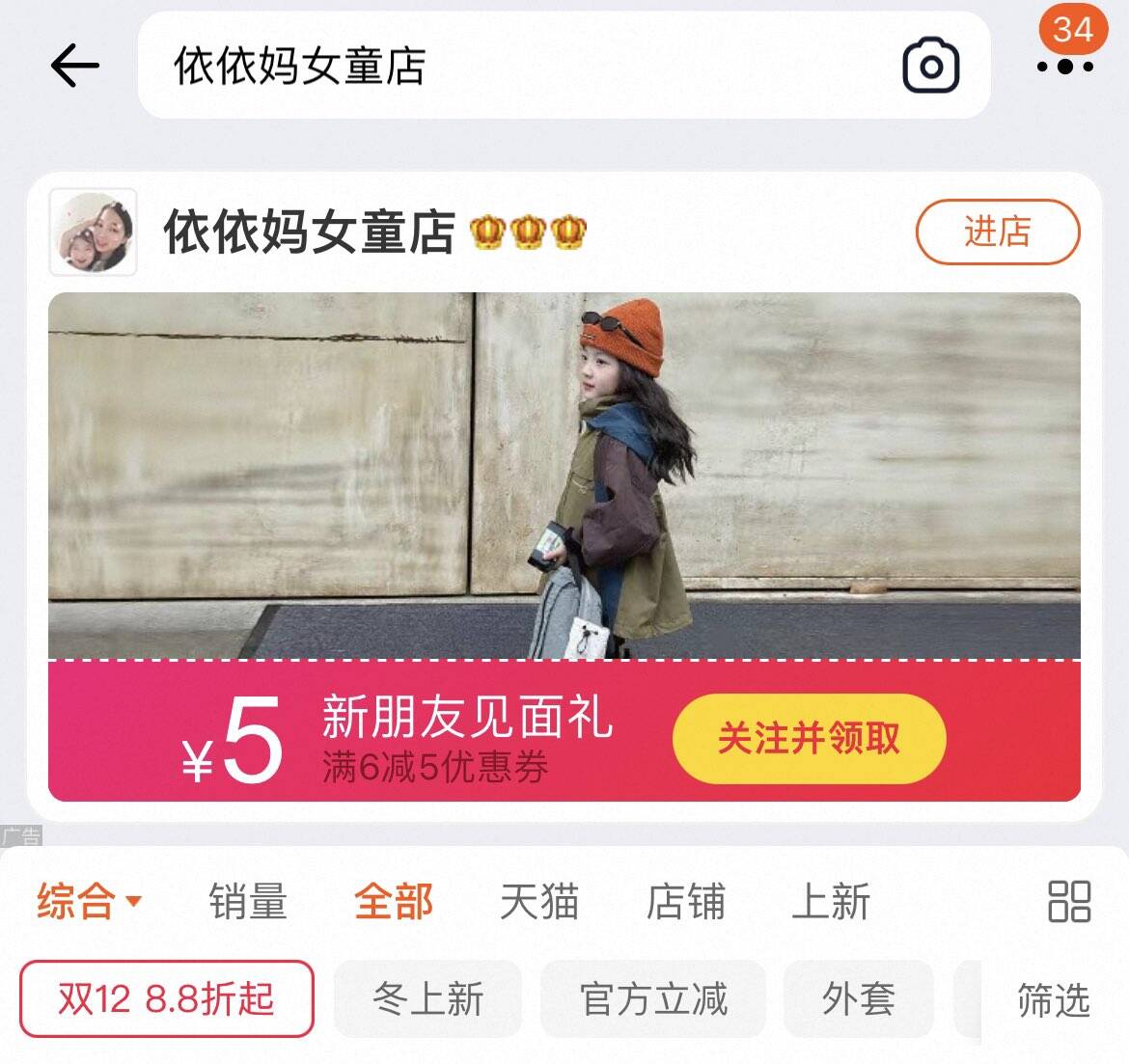
Task: Open the three-dot more menu
Action: 1065,67
